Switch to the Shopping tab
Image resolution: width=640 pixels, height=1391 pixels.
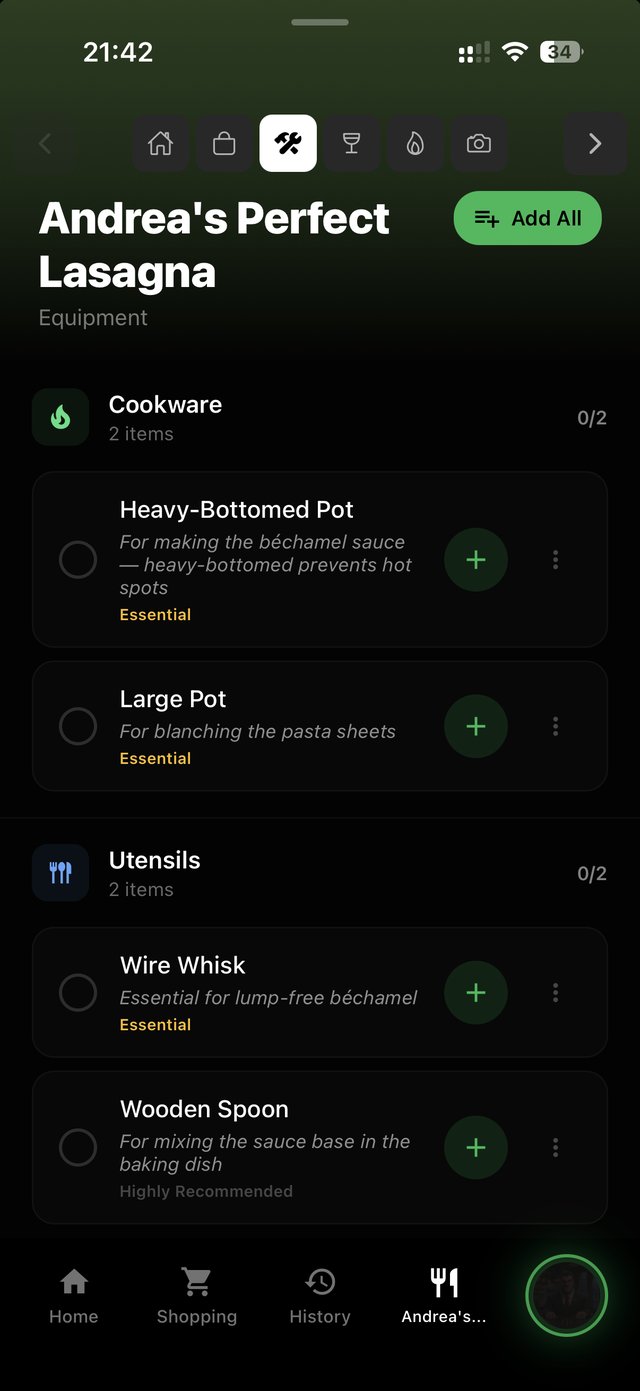tap(197, 1296)
